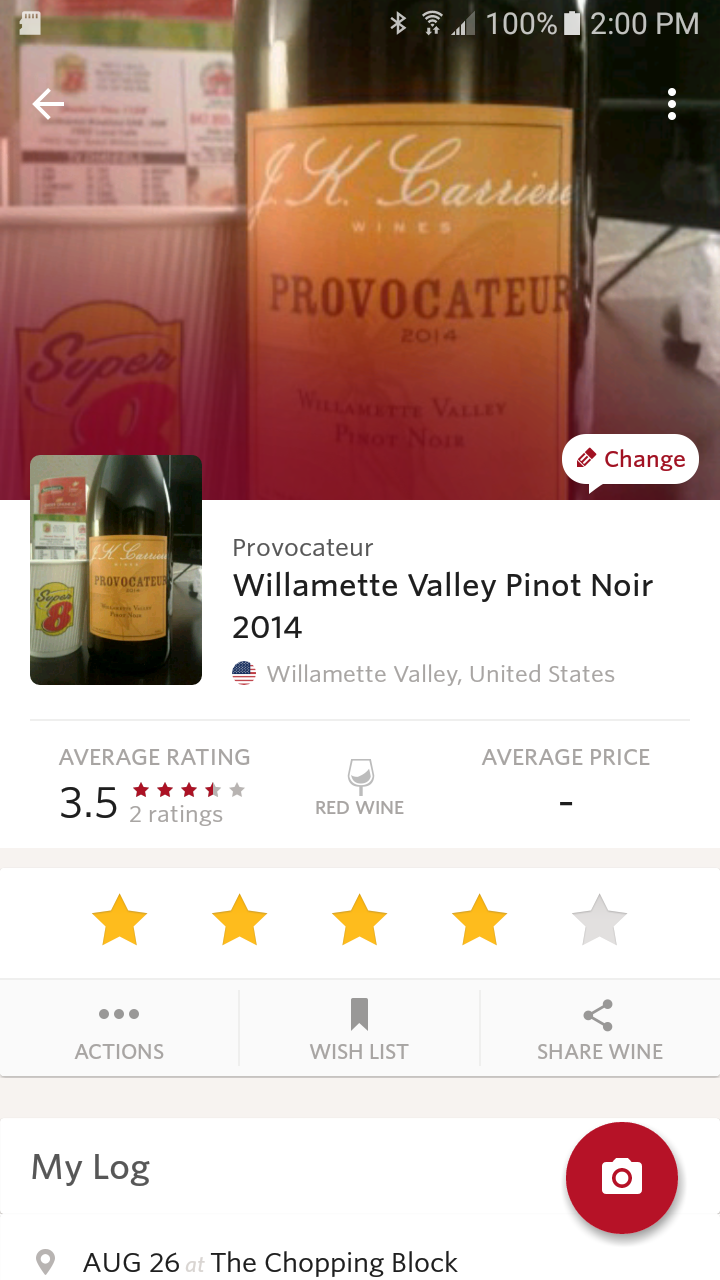The width and height of the screenshot is (720, 1280).
Task: Tap Change to edit the wine photo
Action: pos(631,460)
